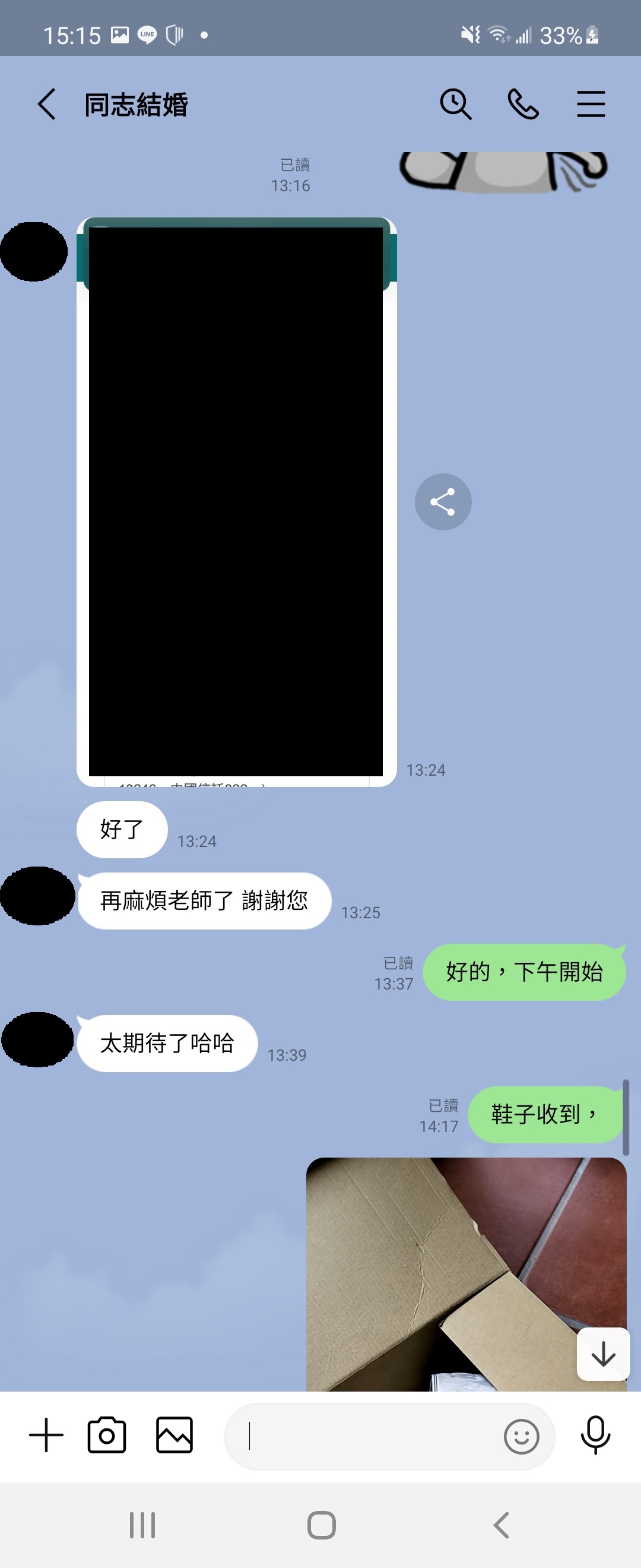This screenshot has height=1568, width=641.
Task: Go to the system home screen
Action: pyautogui.click(x=321, y=1525)
